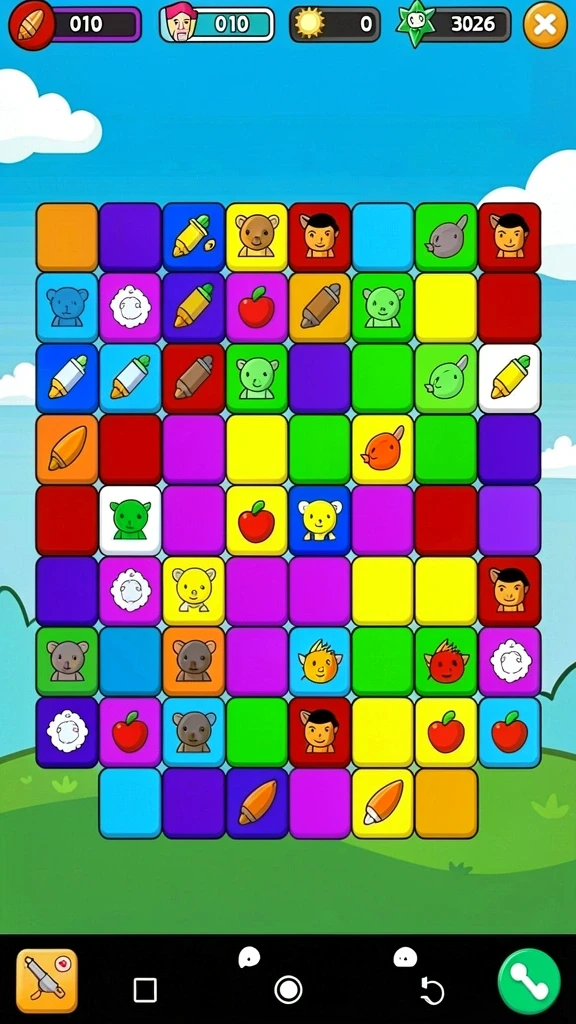Close the game with the orange X
This screenshot has height=1024, width=576.
coord(545,25)
